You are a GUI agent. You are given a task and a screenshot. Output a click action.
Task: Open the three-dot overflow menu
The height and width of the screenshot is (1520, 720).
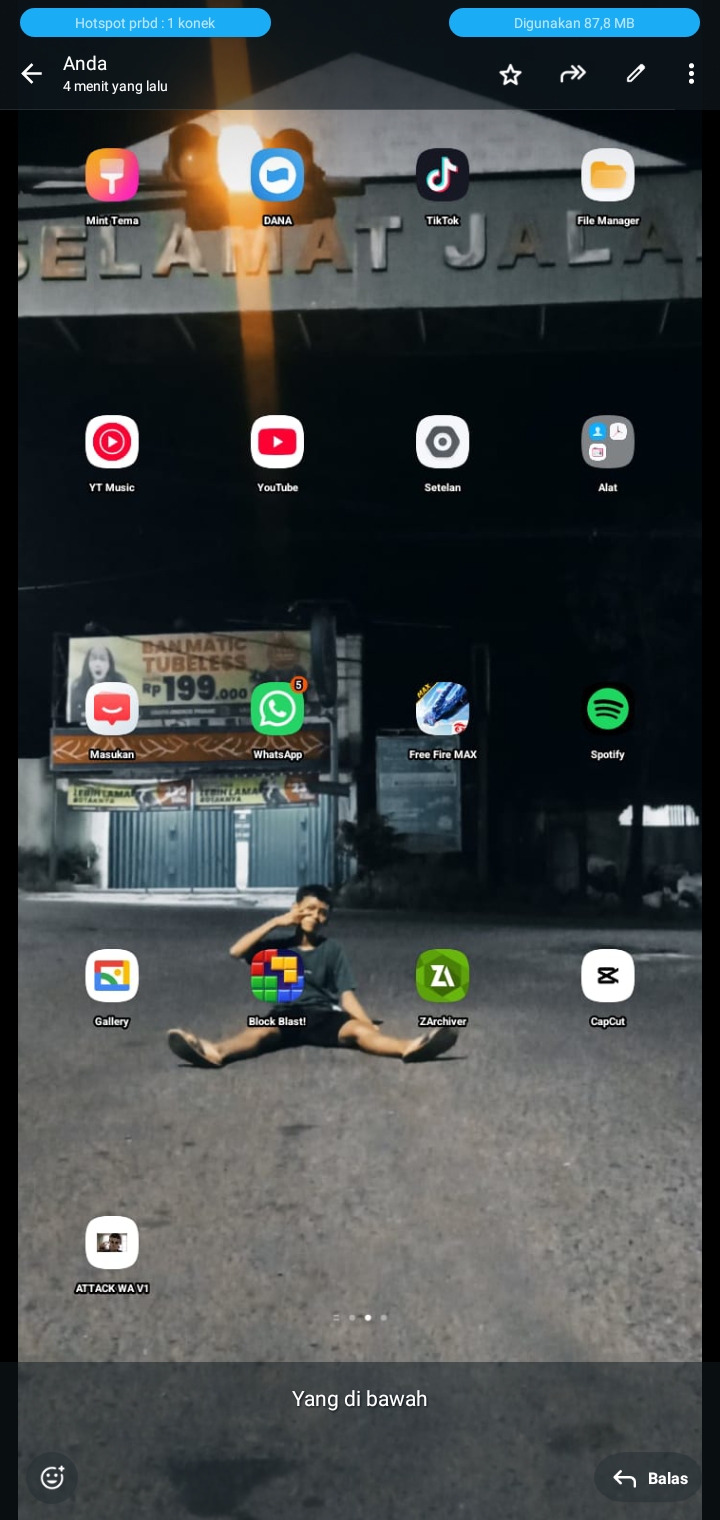691,74
